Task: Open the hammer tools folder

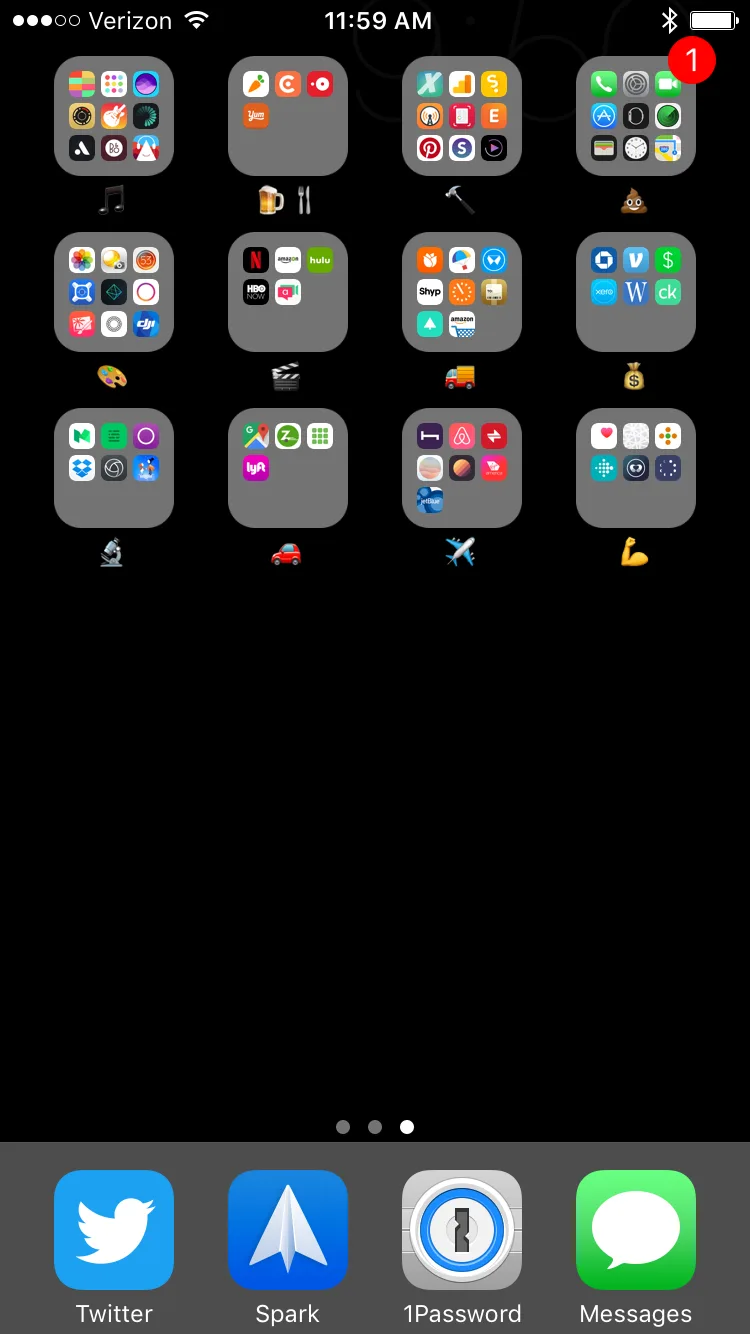Action: (462, 116)
